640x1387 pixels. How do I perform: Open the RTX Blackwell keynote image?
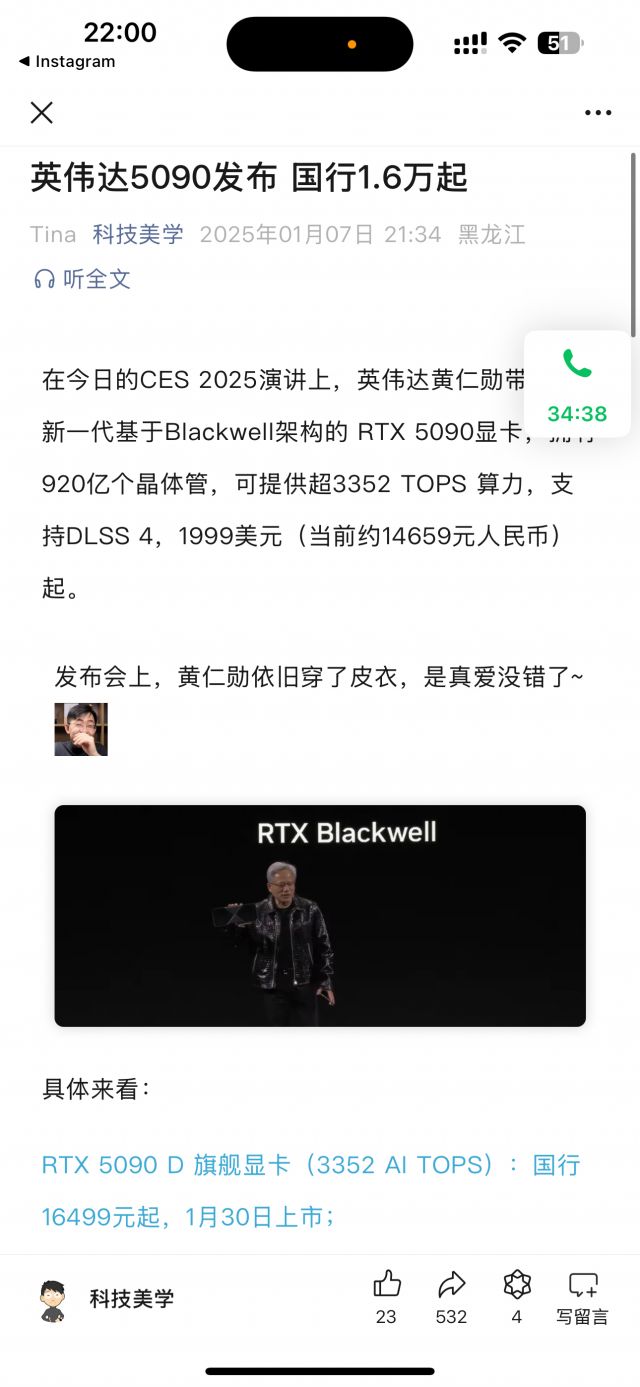320,915
